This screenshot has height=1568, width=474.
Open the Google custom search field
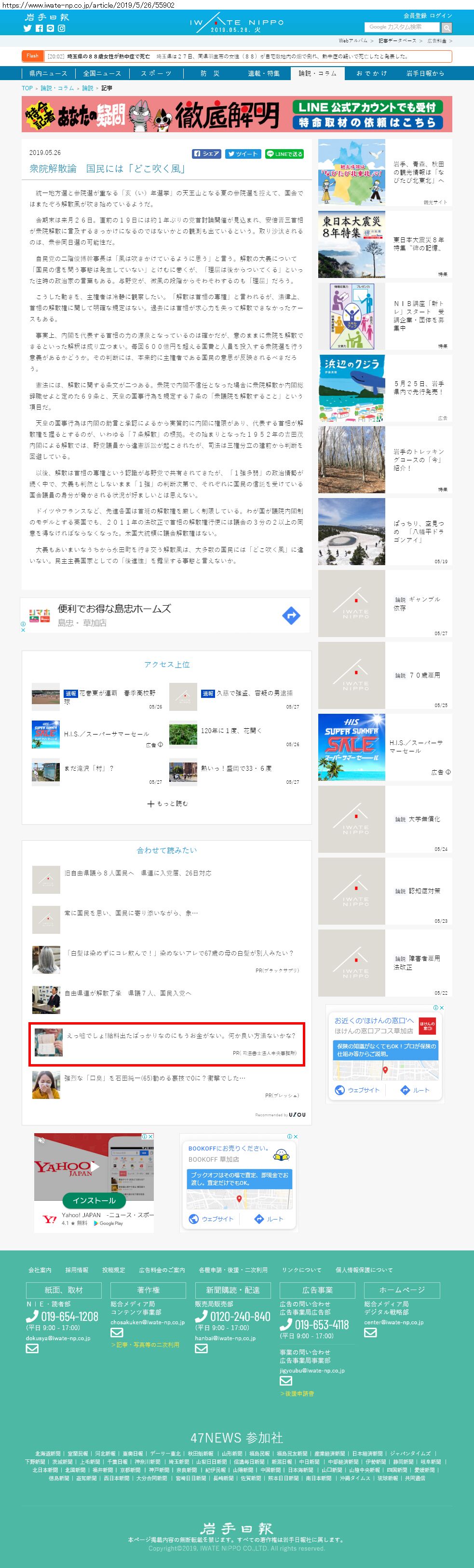pos(402,28)
